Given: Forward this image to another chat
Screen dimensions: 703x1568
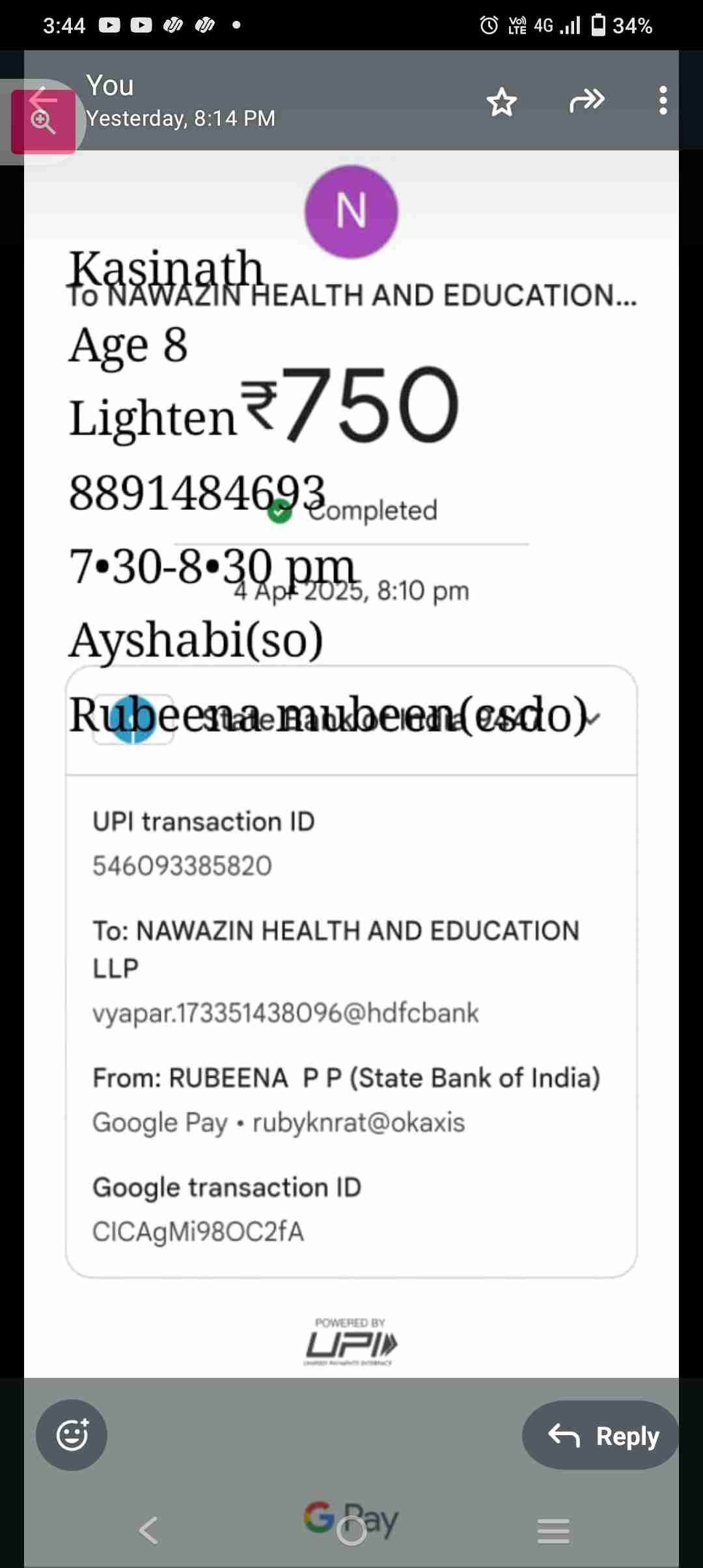Looking at the screenshot, I should click(x=586, y=101).
